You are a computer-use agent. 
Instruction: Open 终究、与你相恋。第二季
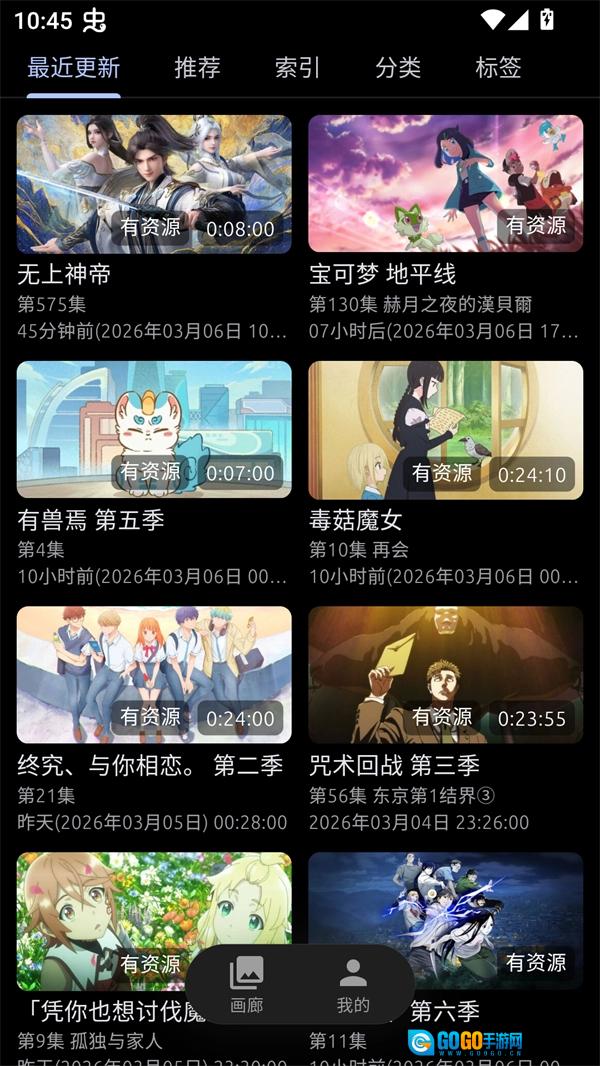pos(154,719)
